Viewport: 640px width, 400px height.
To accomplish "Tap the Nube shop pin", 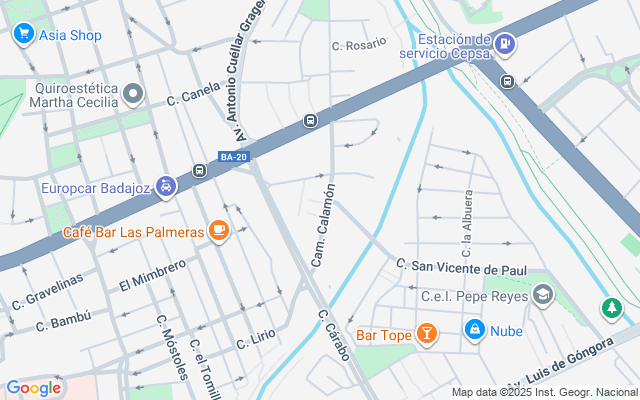I will coord(475,329).
